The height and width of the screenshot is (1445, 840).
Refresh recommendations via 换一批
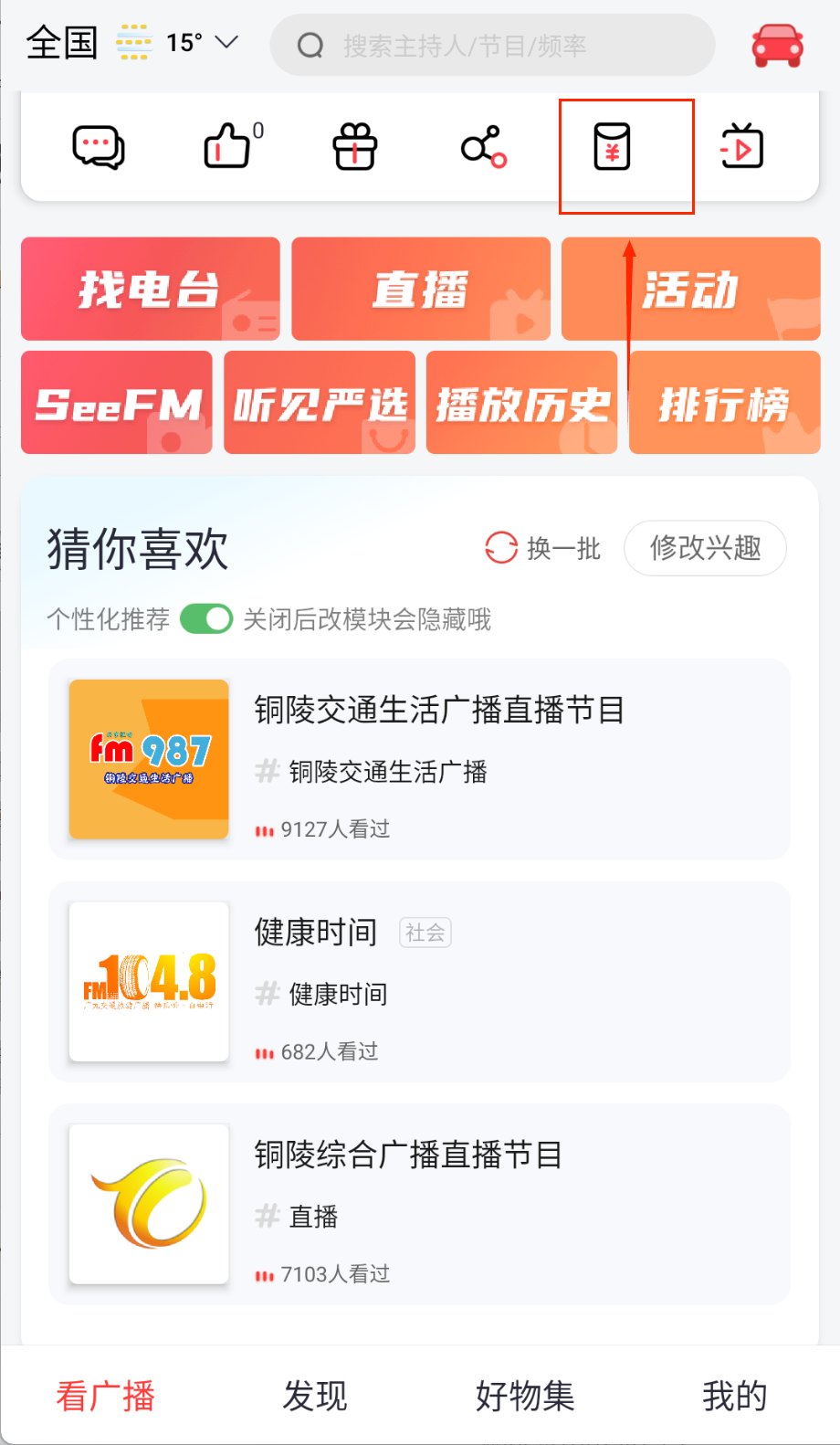pyautogui.click(x=543, y=548)
